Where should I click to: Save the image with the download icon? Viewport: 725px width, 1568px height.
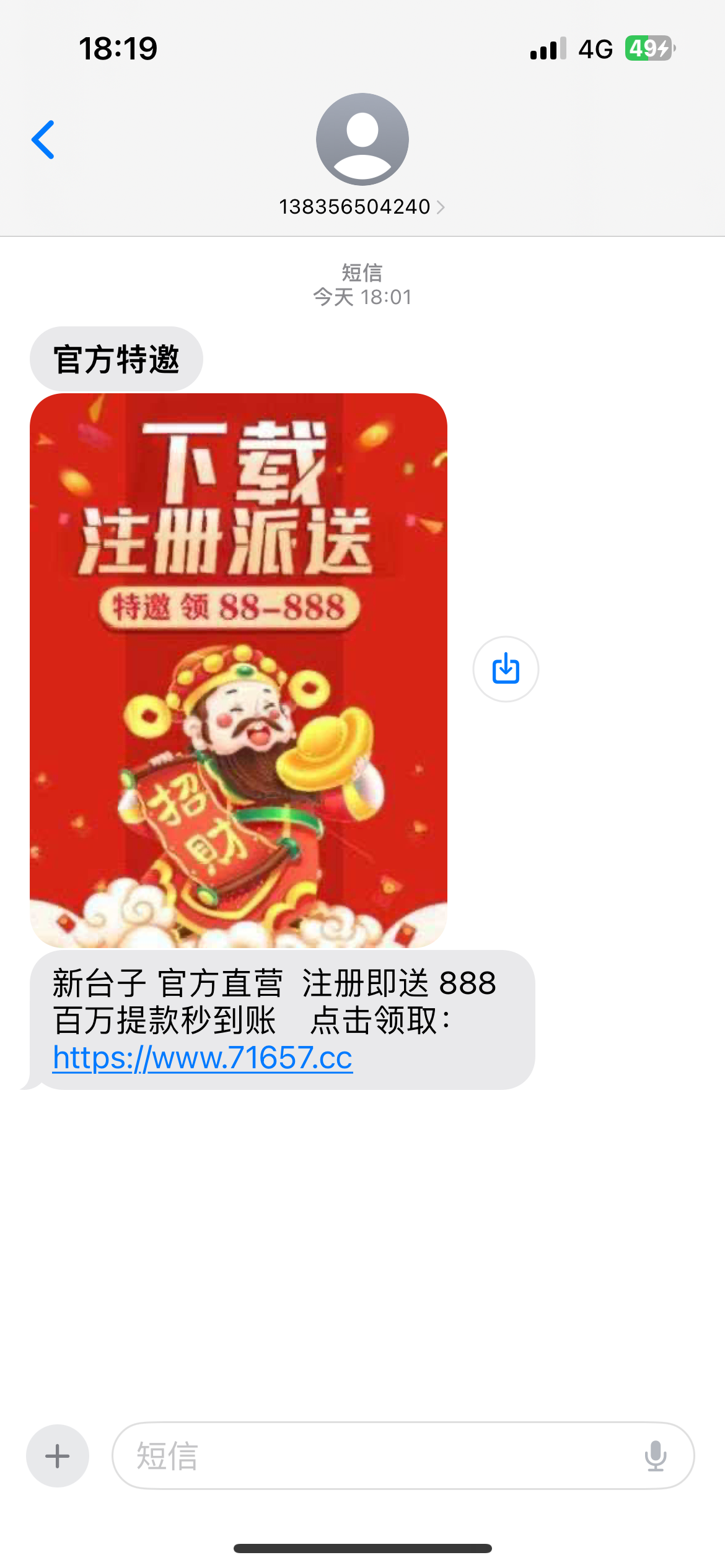506,669
